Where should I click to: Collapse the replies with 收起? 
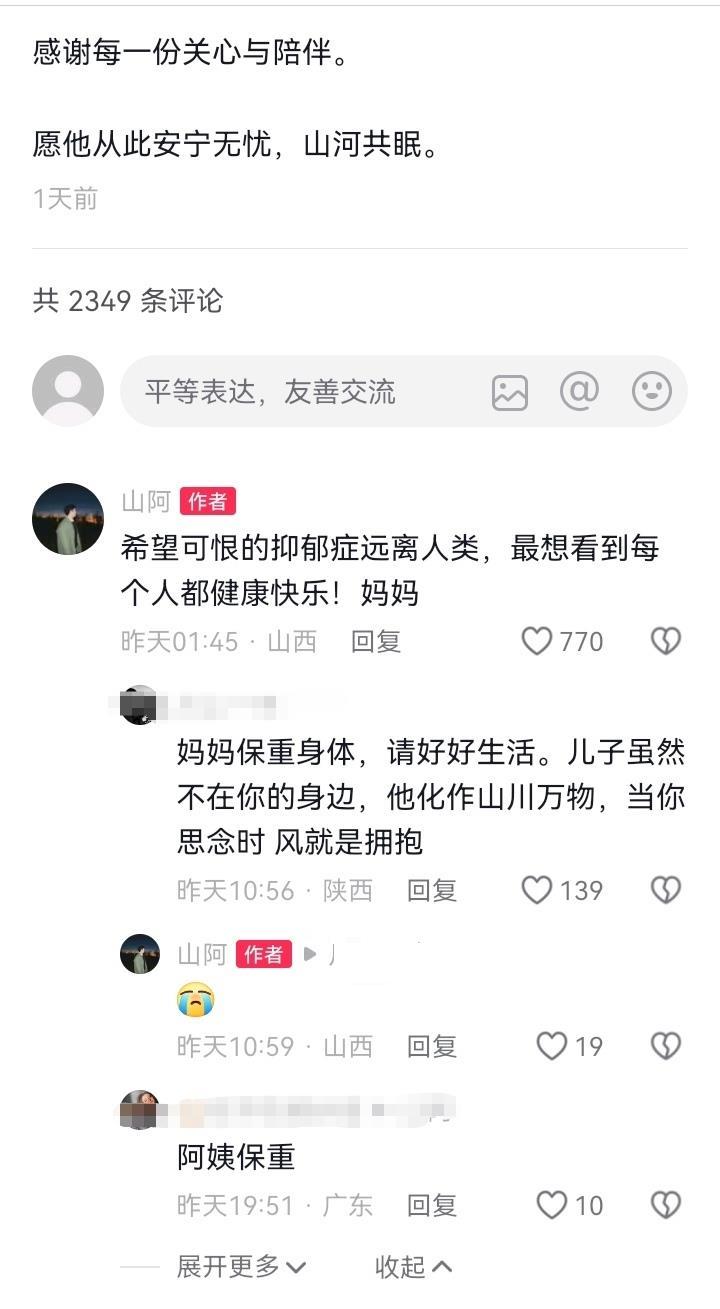click(413, 1267)
